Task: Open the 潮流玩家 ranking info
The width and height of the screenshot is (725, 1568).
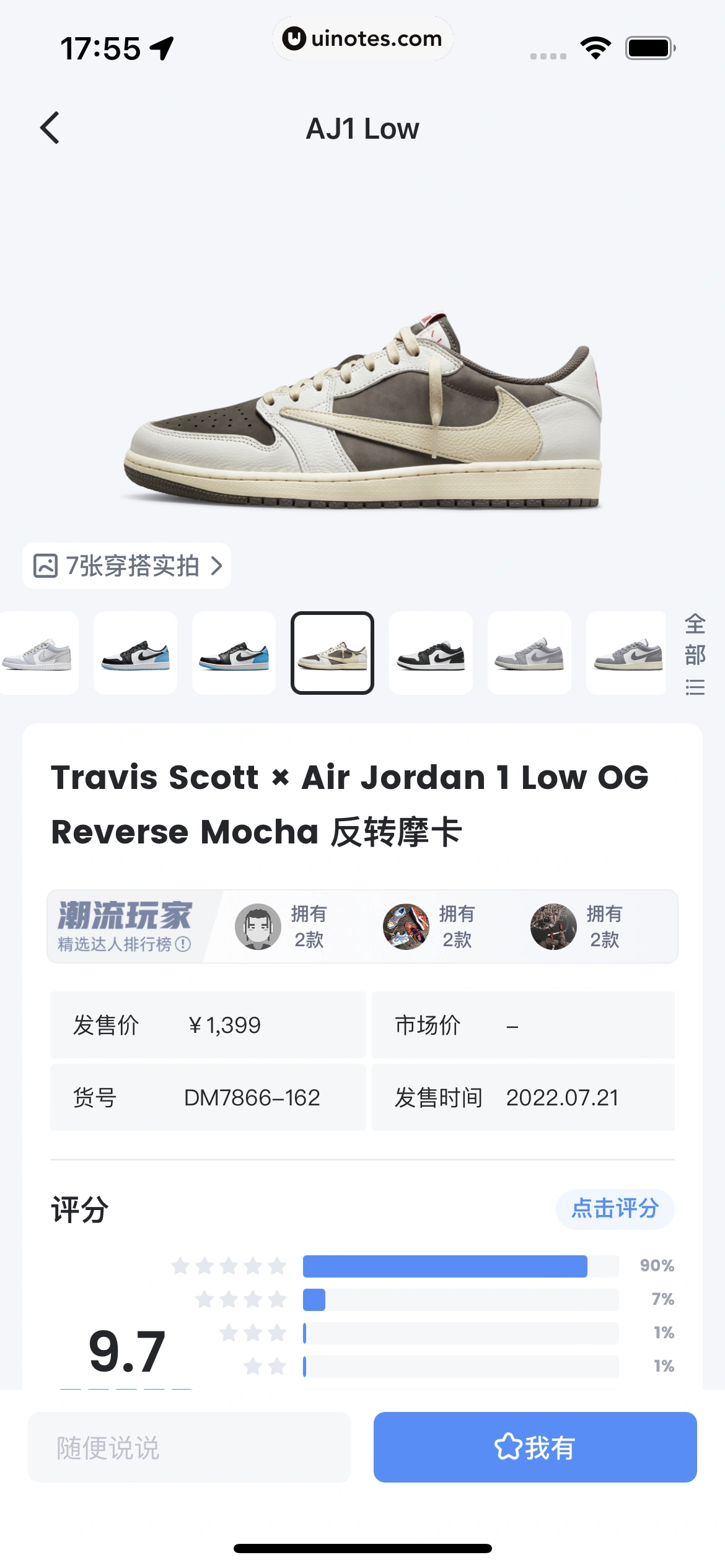Action: (x=124, y=926)
